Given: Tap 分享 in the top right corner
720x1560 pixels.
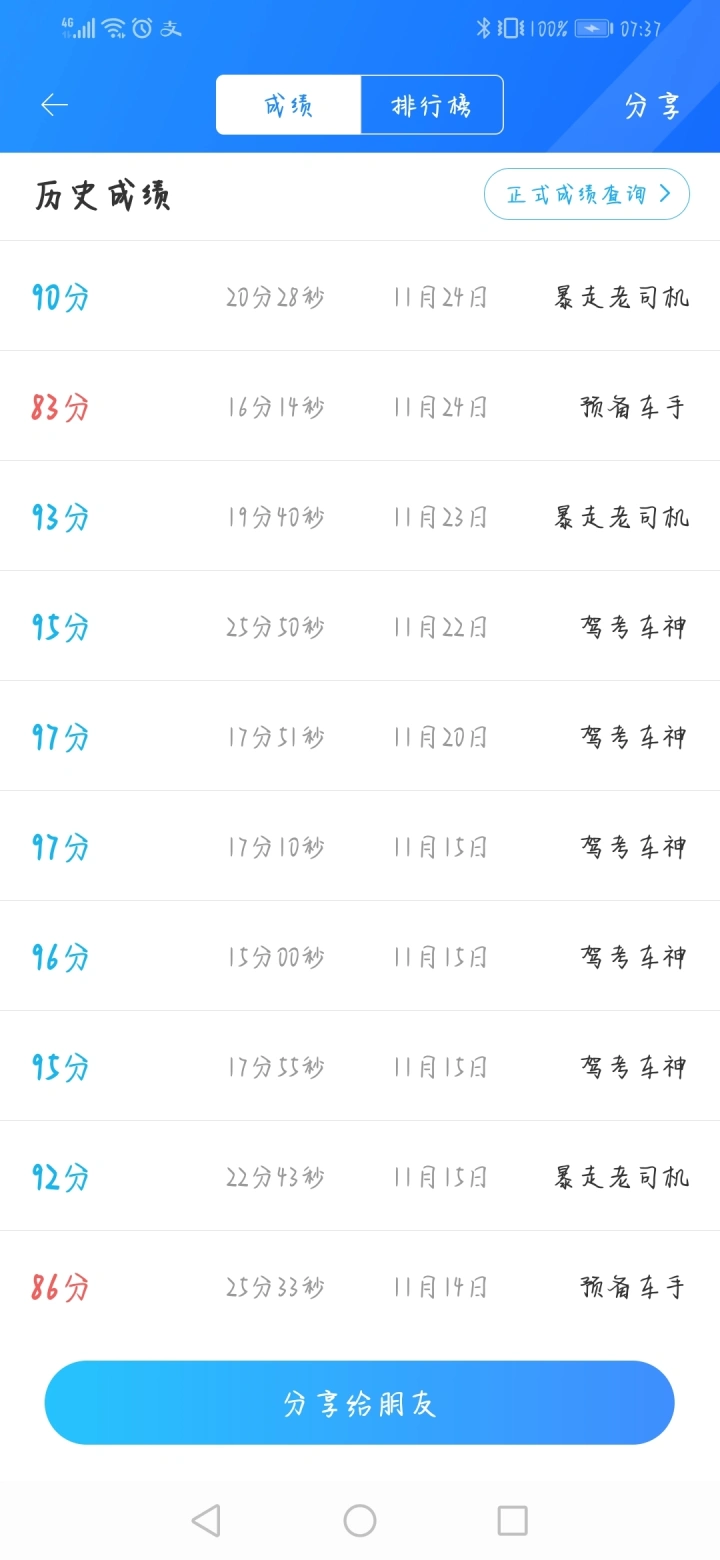Looking at the screenshot, I should point(652,106).
